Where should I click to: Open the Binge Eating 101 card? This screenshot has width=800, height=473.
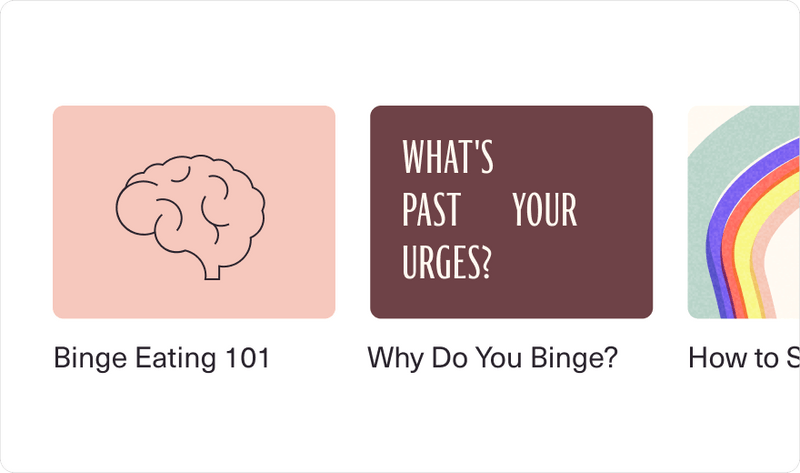tap(193, 212)
